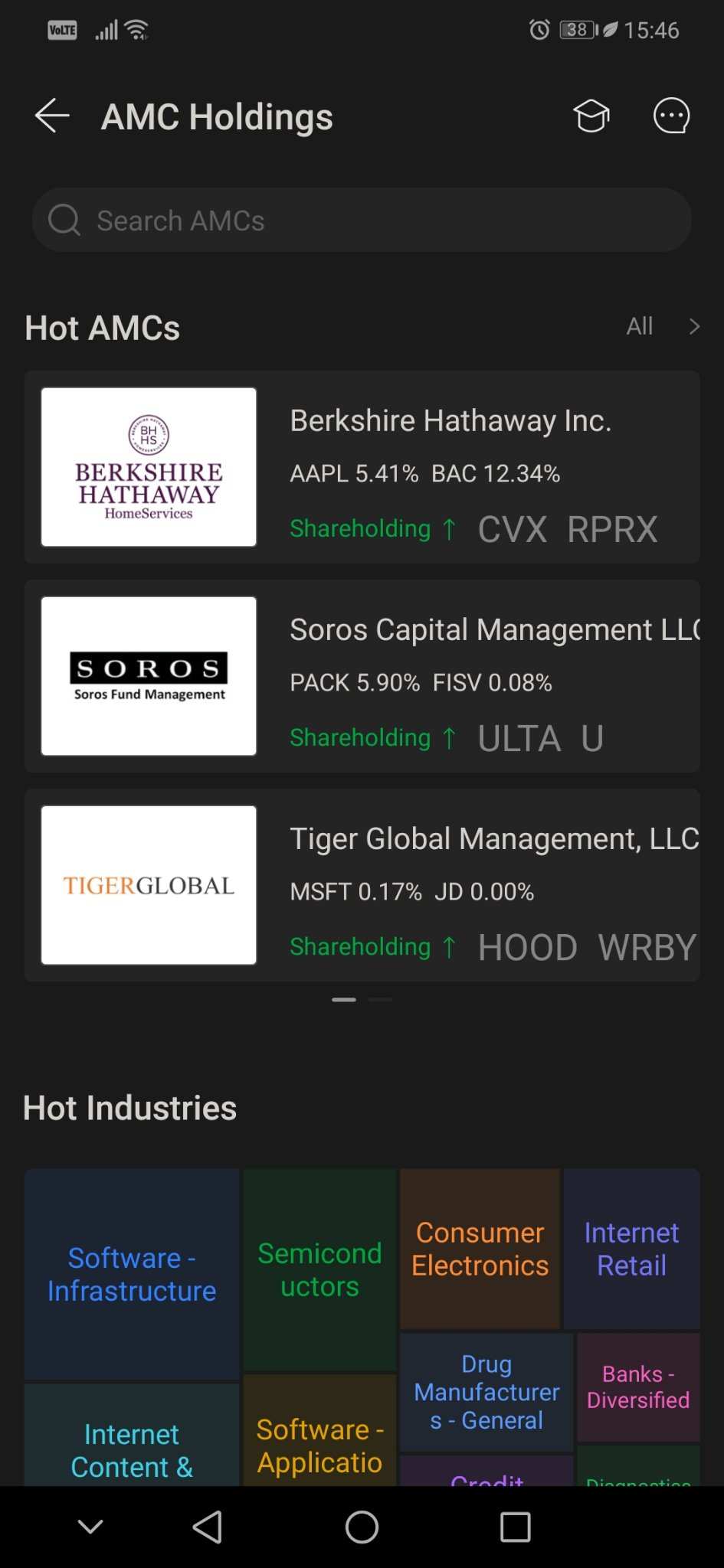The width and height of the screenshot is (724, 1568).
Task: Select Semiconductors industry tile
Action: click(320, 1269)
